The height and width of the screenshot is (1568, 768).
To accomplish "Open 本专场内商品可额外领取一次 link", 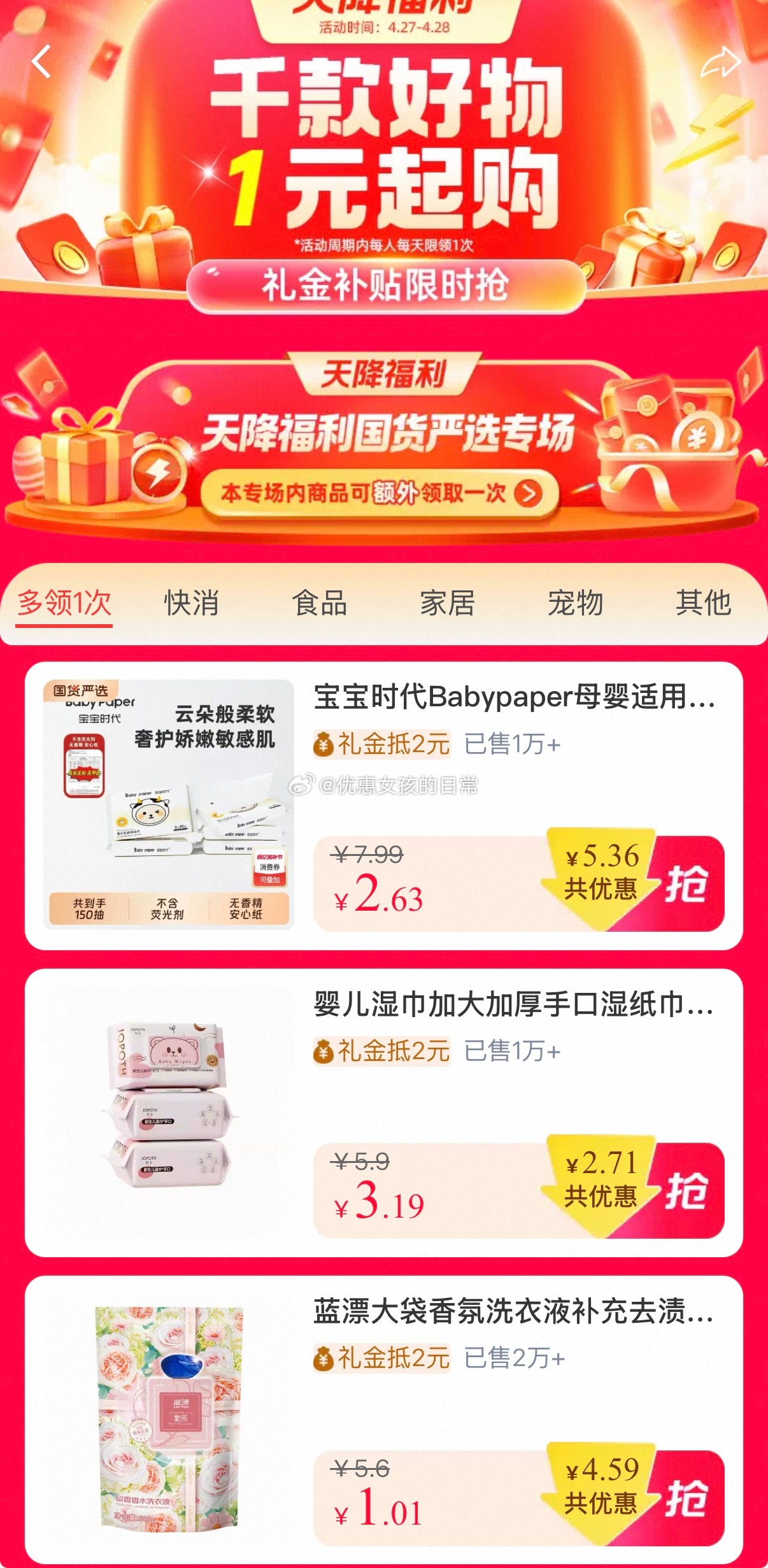I will pos(380,493).
